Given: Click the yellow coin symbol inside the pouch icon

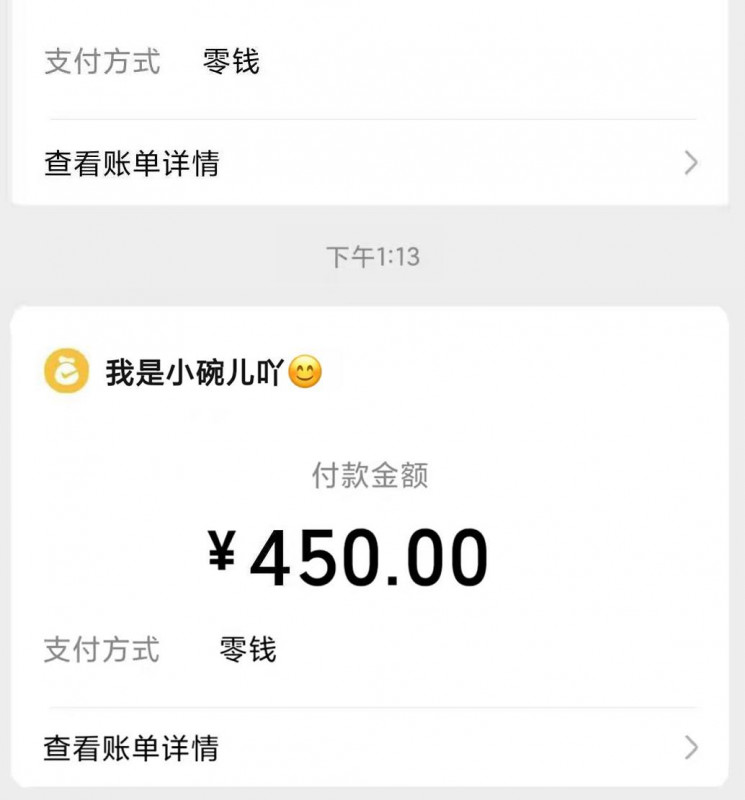Looking at the screenshot, I should pos(65,370).
